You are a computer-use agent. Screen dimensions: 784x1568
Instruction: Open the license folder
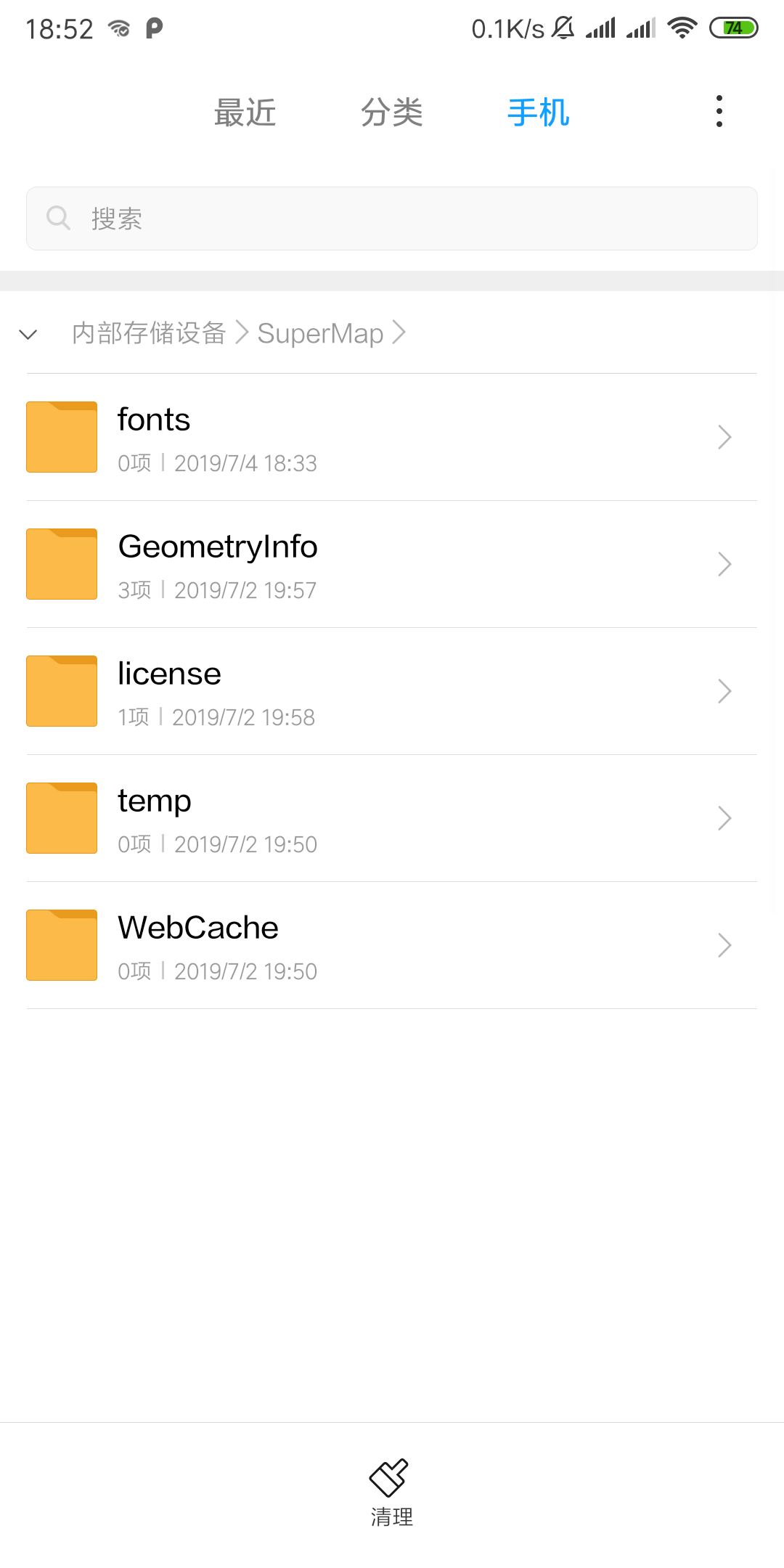pyautogui.click(x=392, y=691)
